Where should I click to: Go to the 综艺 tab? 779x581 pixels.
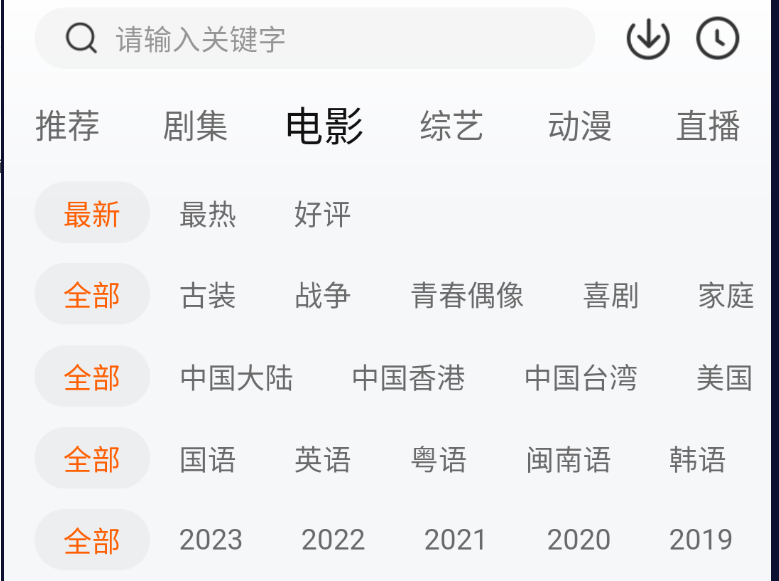pyautogui.click(x=452, y=127)
